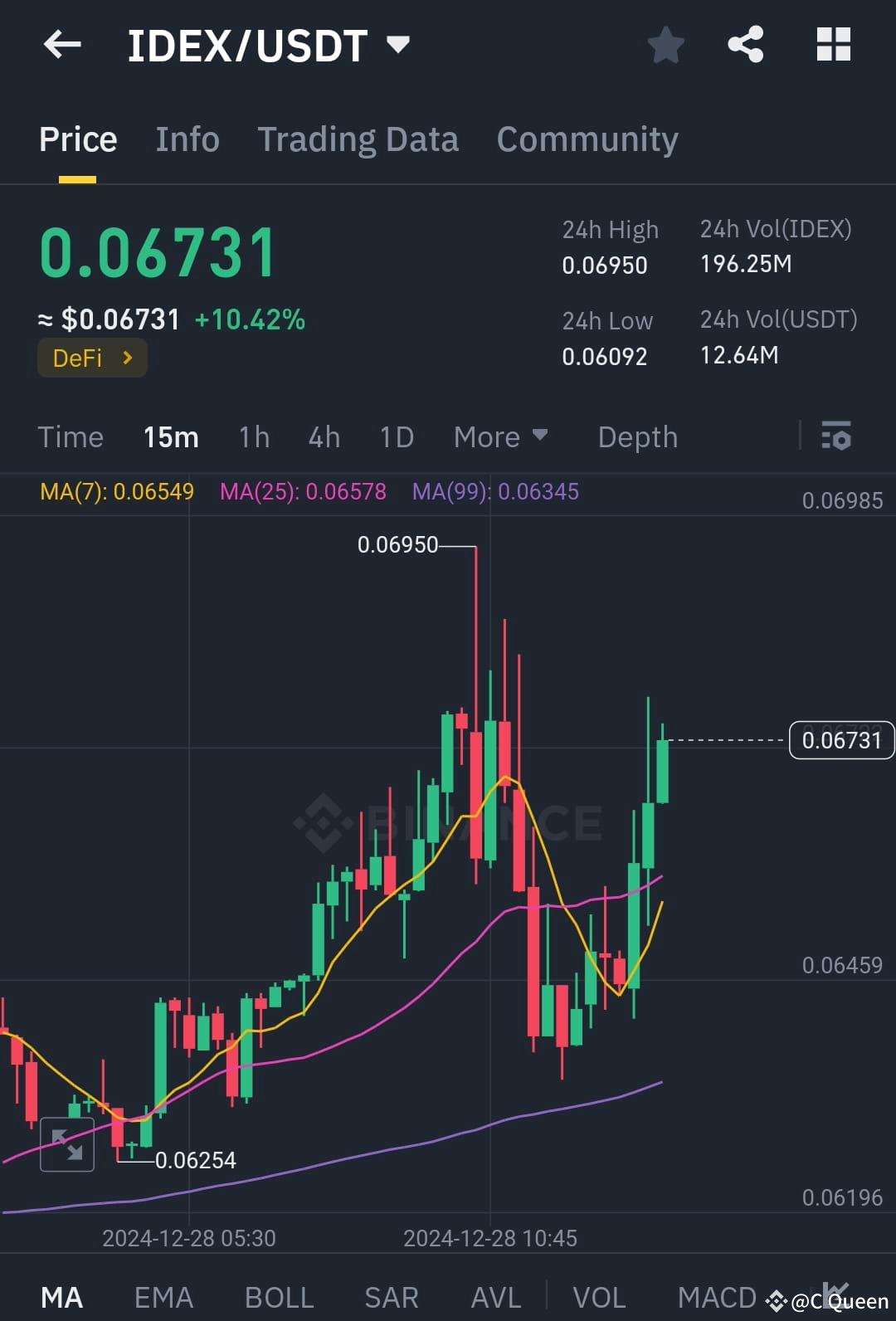896x1321 pixels.
Task: Show the Depth view
Action: point(636,436)
